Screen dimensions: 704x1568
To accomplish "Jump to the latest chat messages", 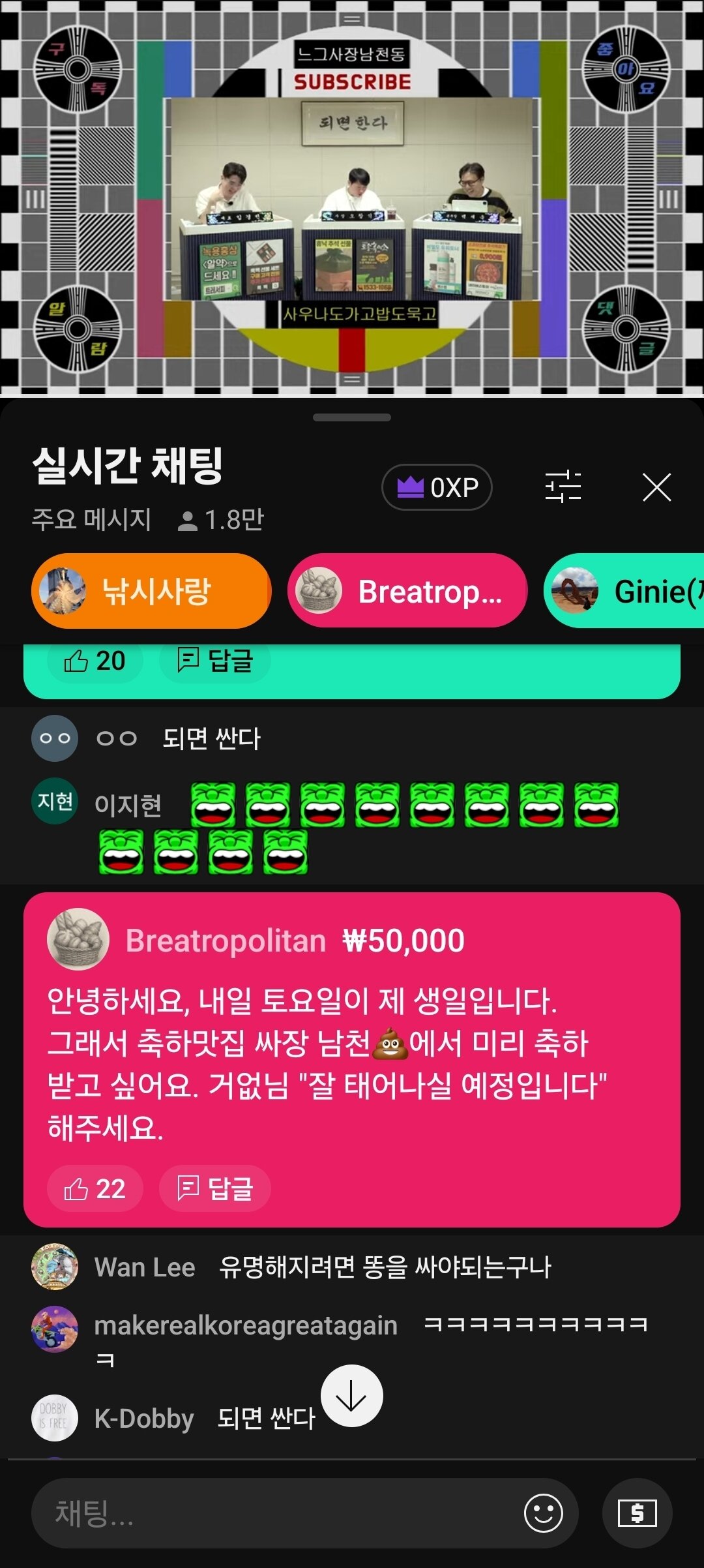I will (x=351, y=1396).
